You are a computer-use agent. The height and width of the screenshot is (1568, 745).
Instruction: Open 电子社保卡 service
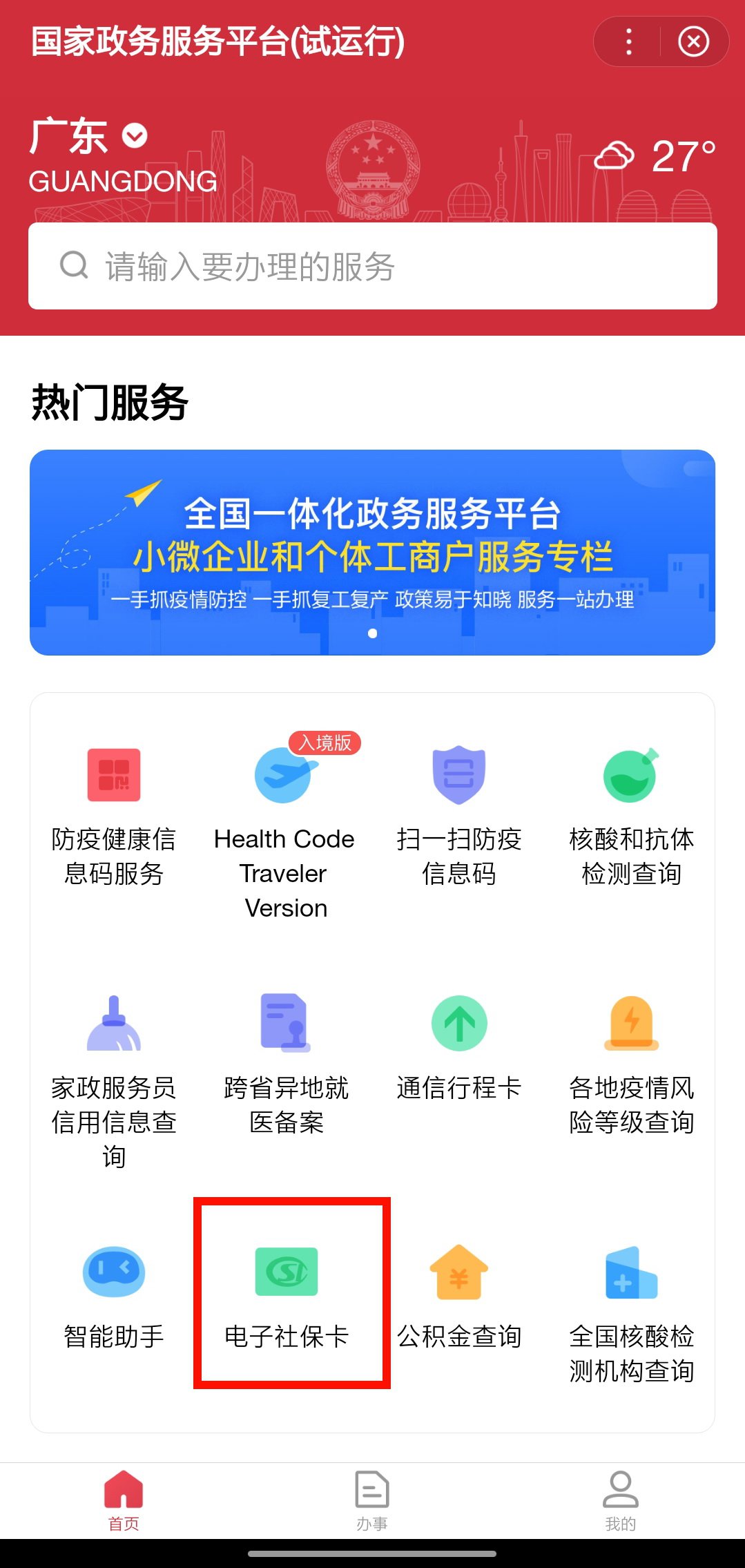click(287, 1299)
